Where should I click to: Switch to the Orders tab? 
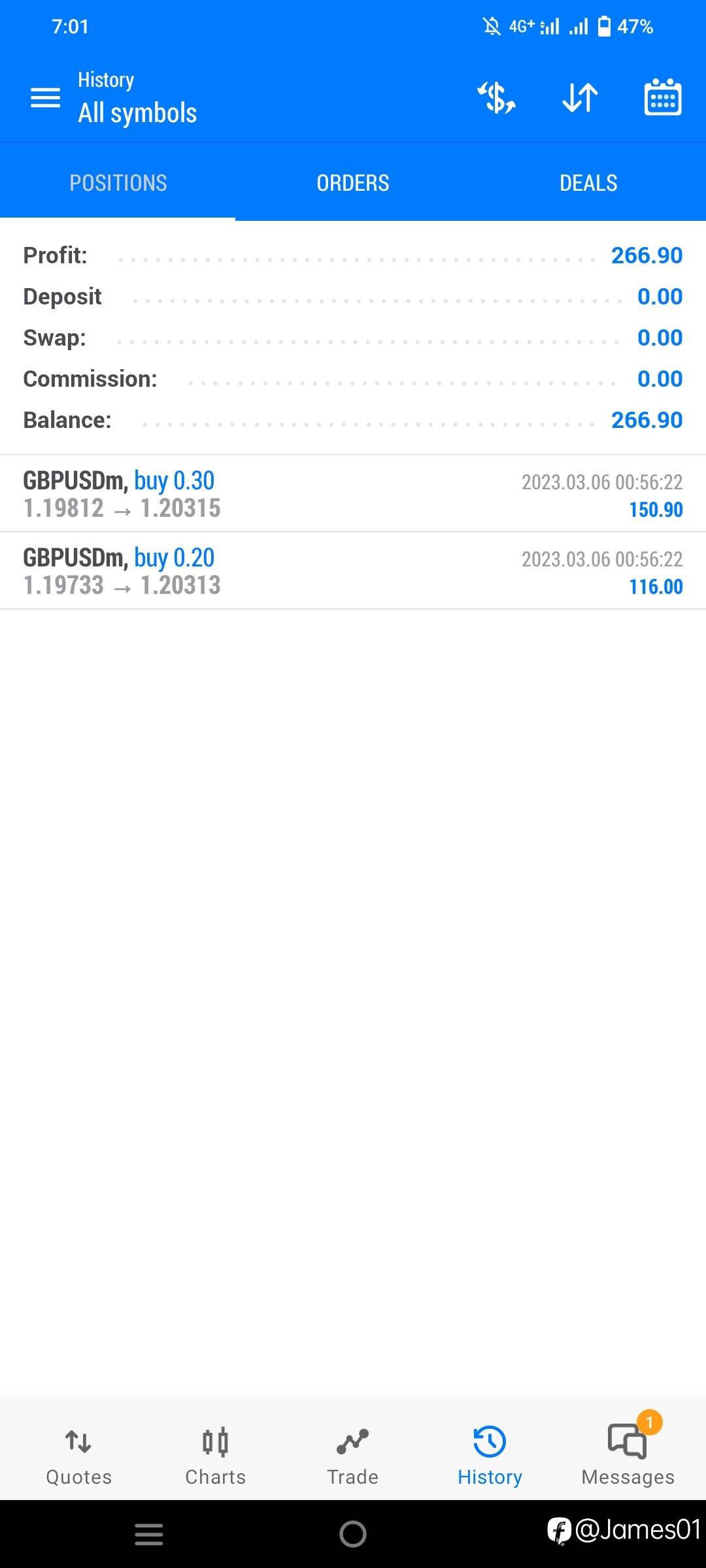(x=353, y=183)
